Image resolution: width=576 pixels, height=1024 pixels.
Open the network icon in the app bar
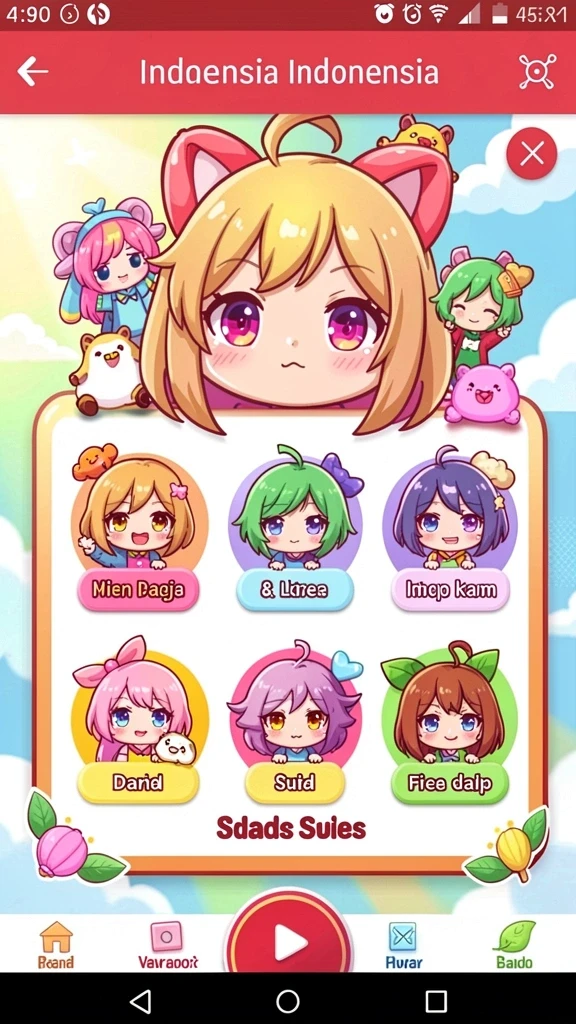point(536,72)
